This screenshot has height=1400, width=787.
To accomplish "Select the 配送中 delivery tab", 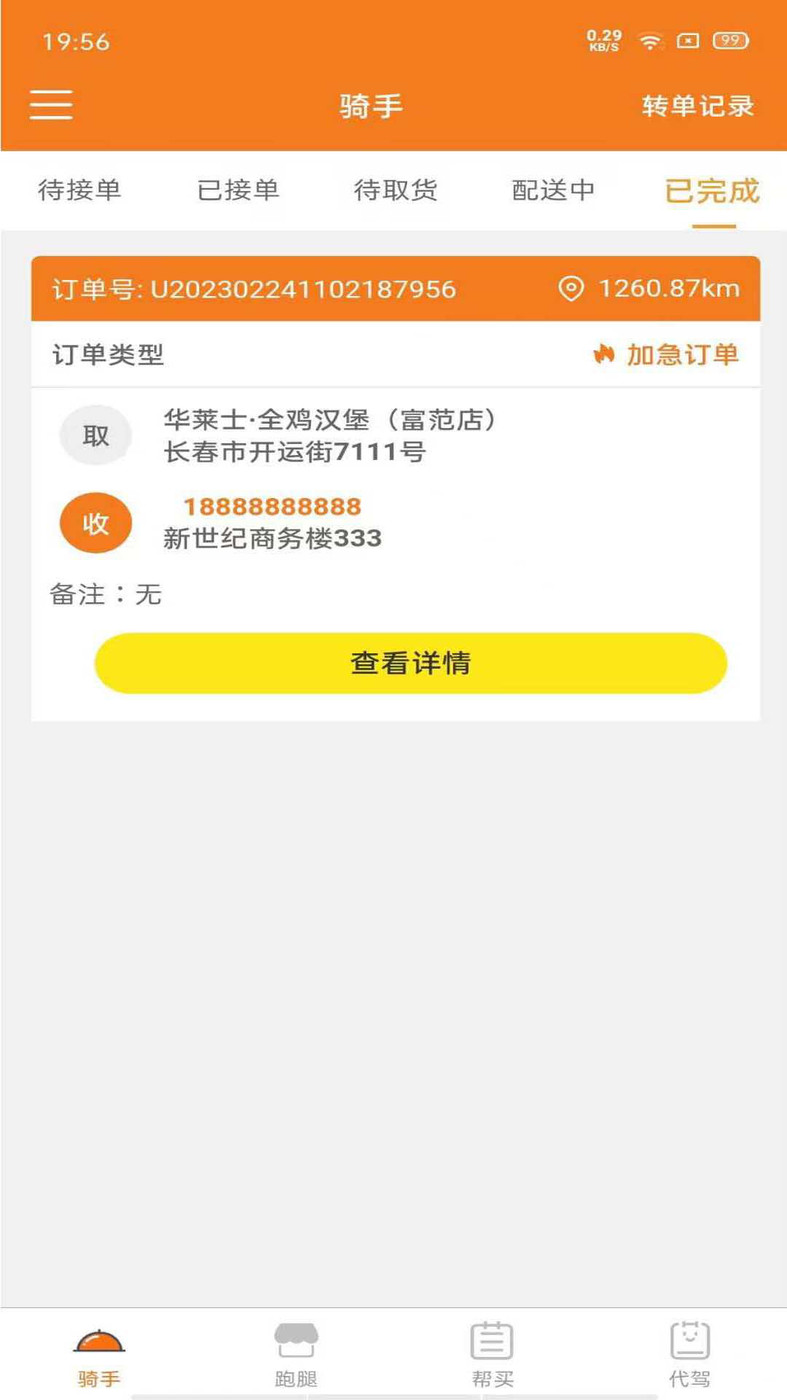I will point(552,192).
